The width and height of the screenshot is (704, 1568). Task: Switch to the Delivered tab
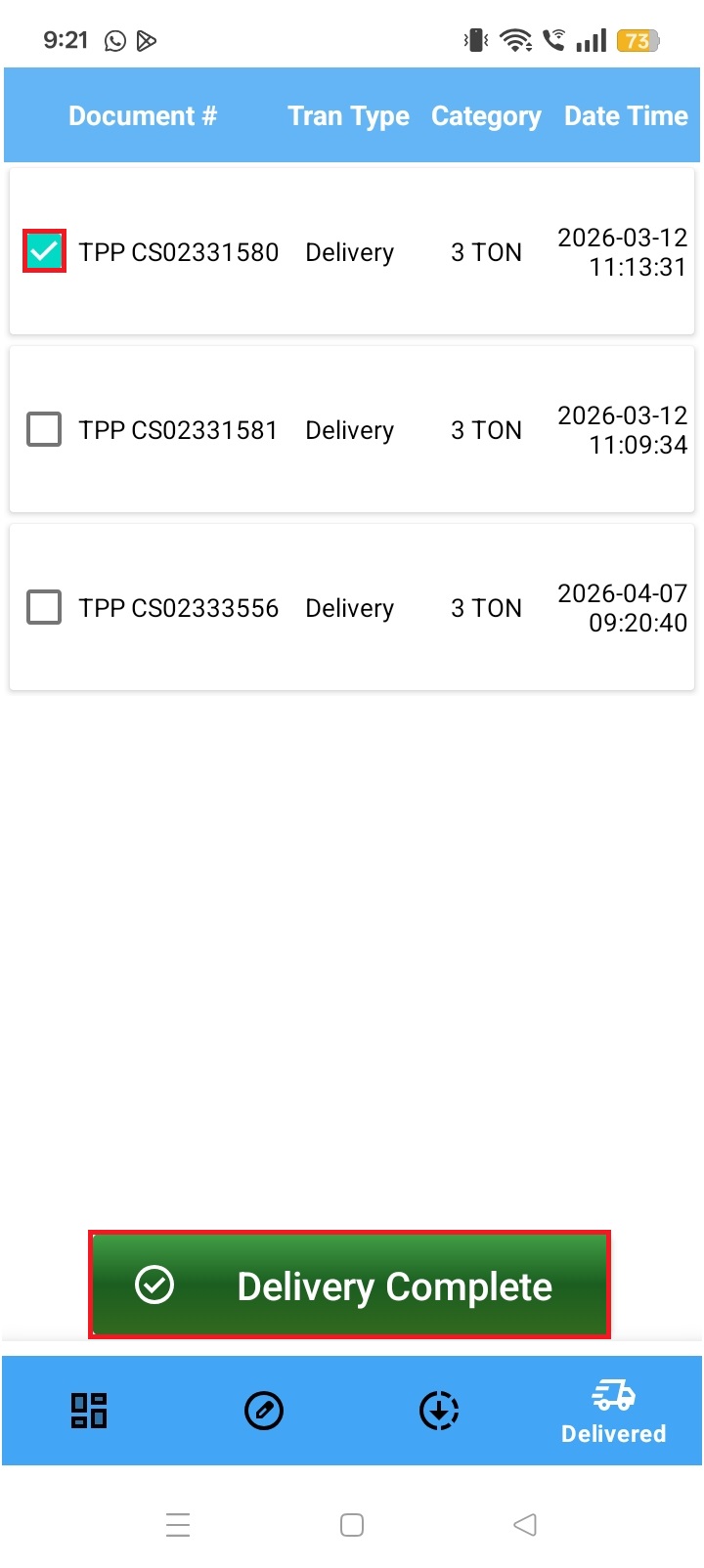click(613, 1412)
